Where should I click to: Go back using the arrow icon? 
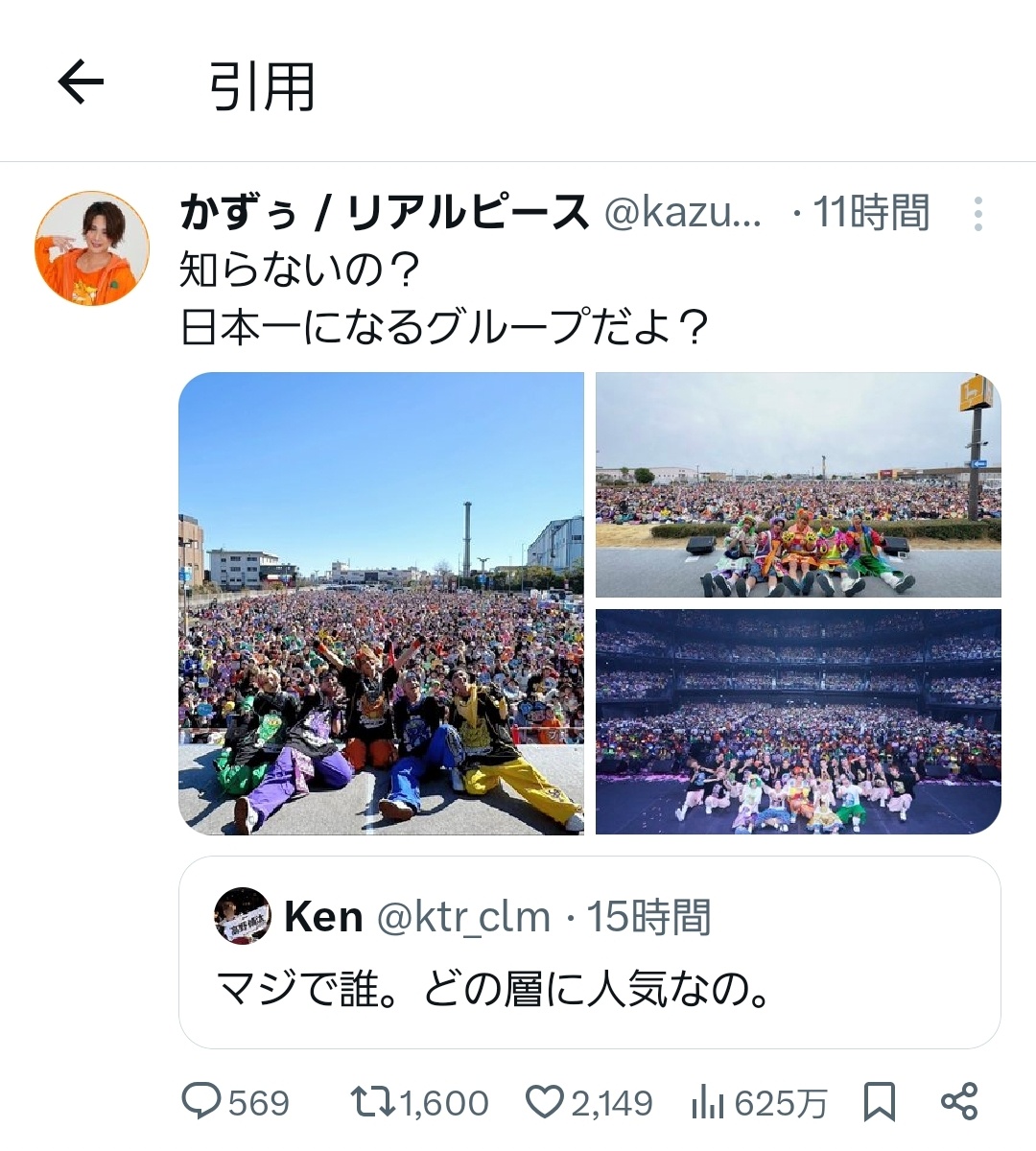pyautogui.click(x=82, y=82)
